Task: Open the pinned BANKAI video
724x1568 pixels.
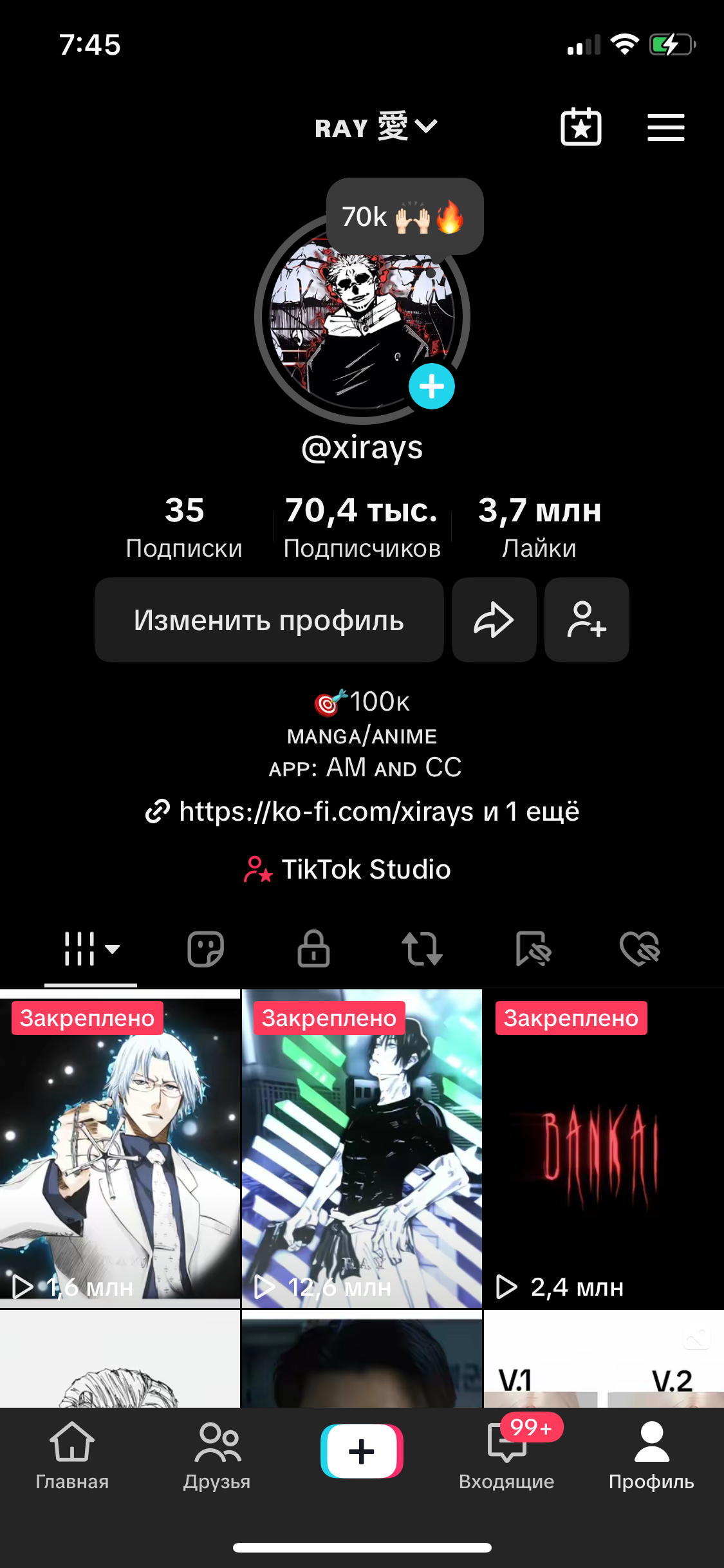Action: pyautogui.click(x=603, y=1148)
